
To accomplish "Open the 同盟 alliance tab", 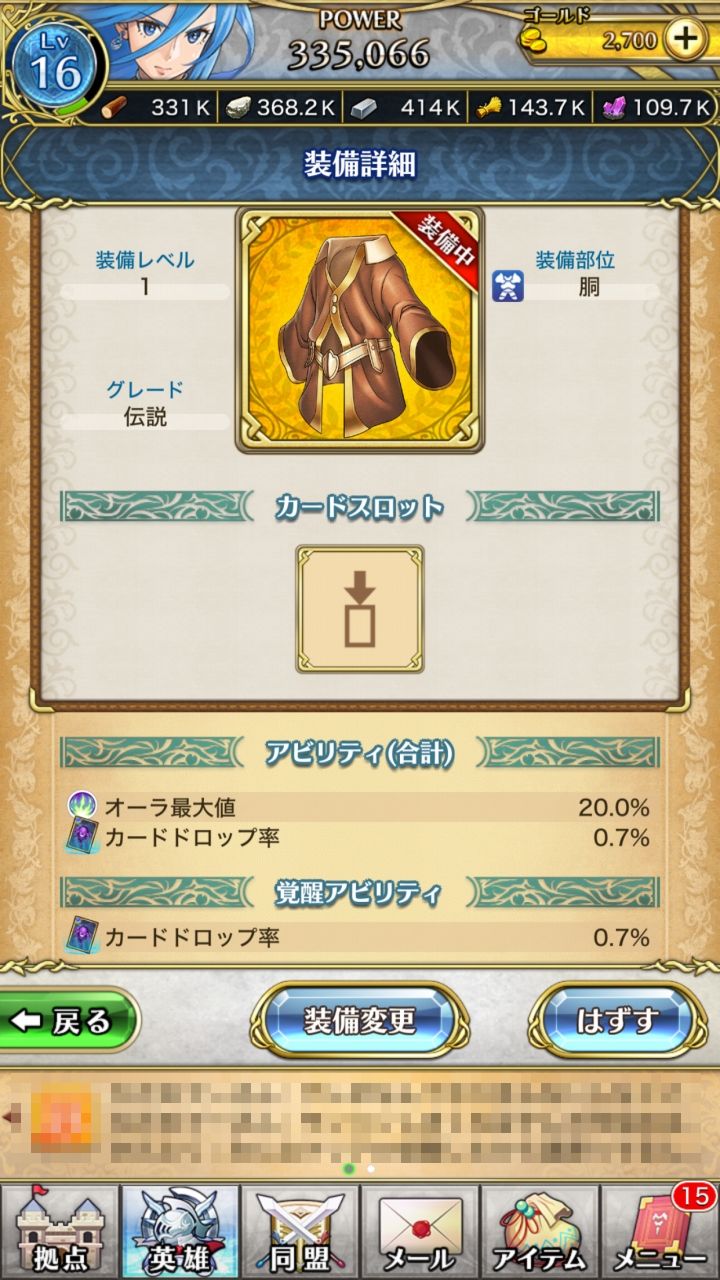I will pyautogui.click(x=300, y=1232).
